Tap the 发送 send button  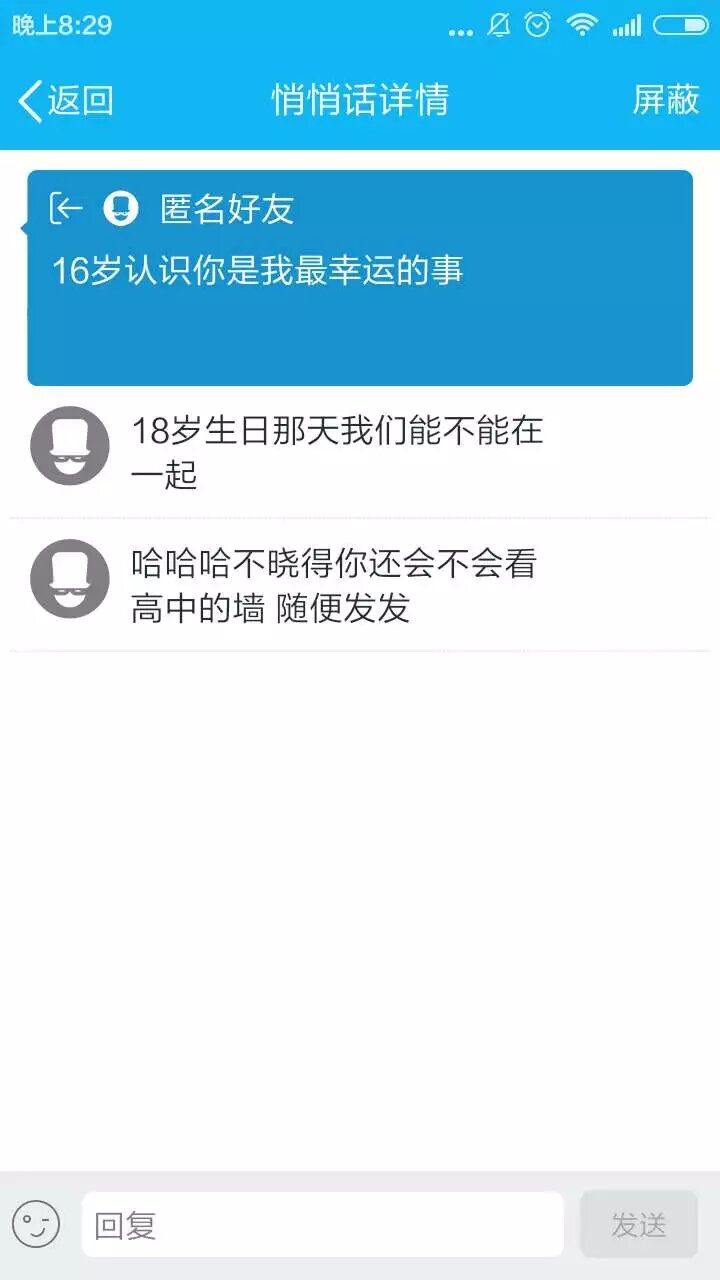638,1224
